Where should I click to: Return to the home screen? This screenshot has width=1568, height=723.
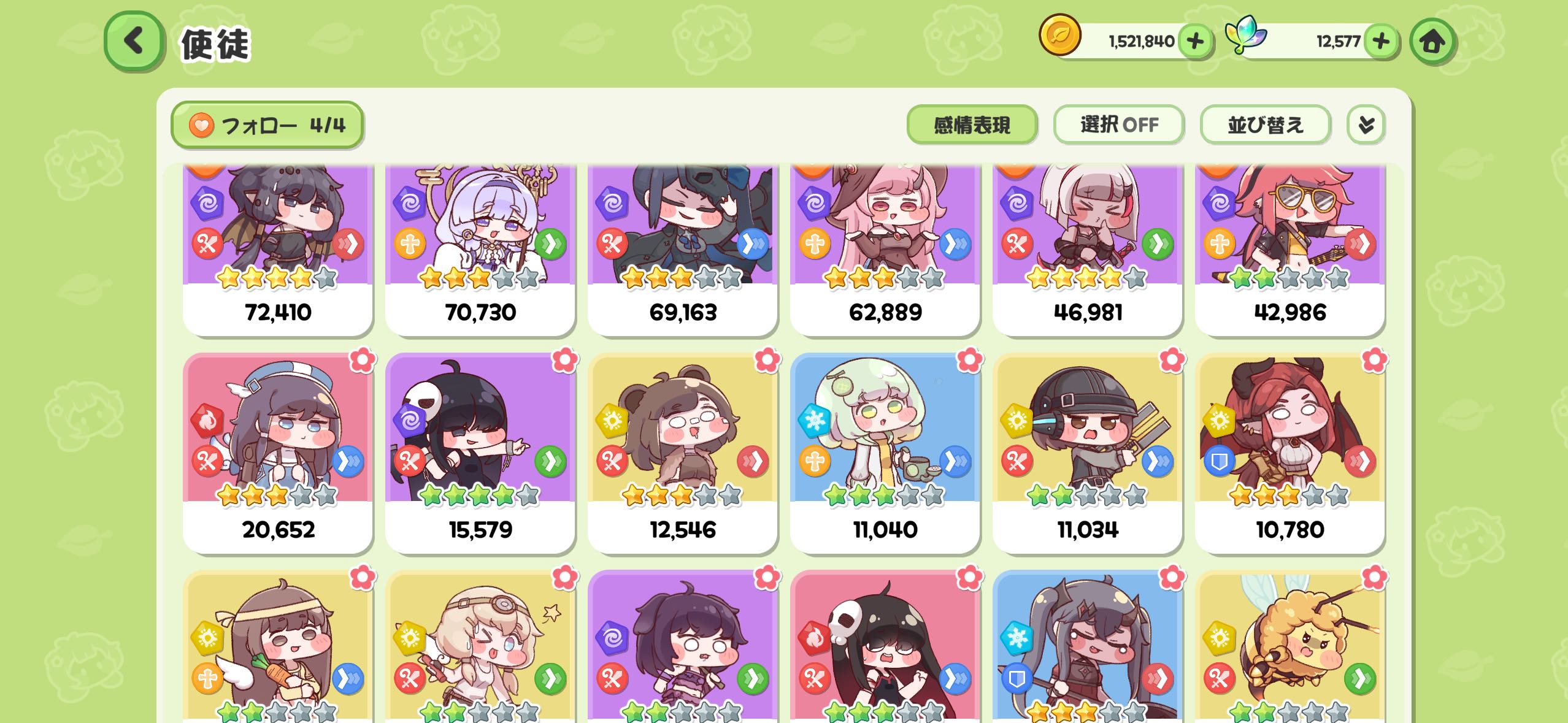(1432, 42)
